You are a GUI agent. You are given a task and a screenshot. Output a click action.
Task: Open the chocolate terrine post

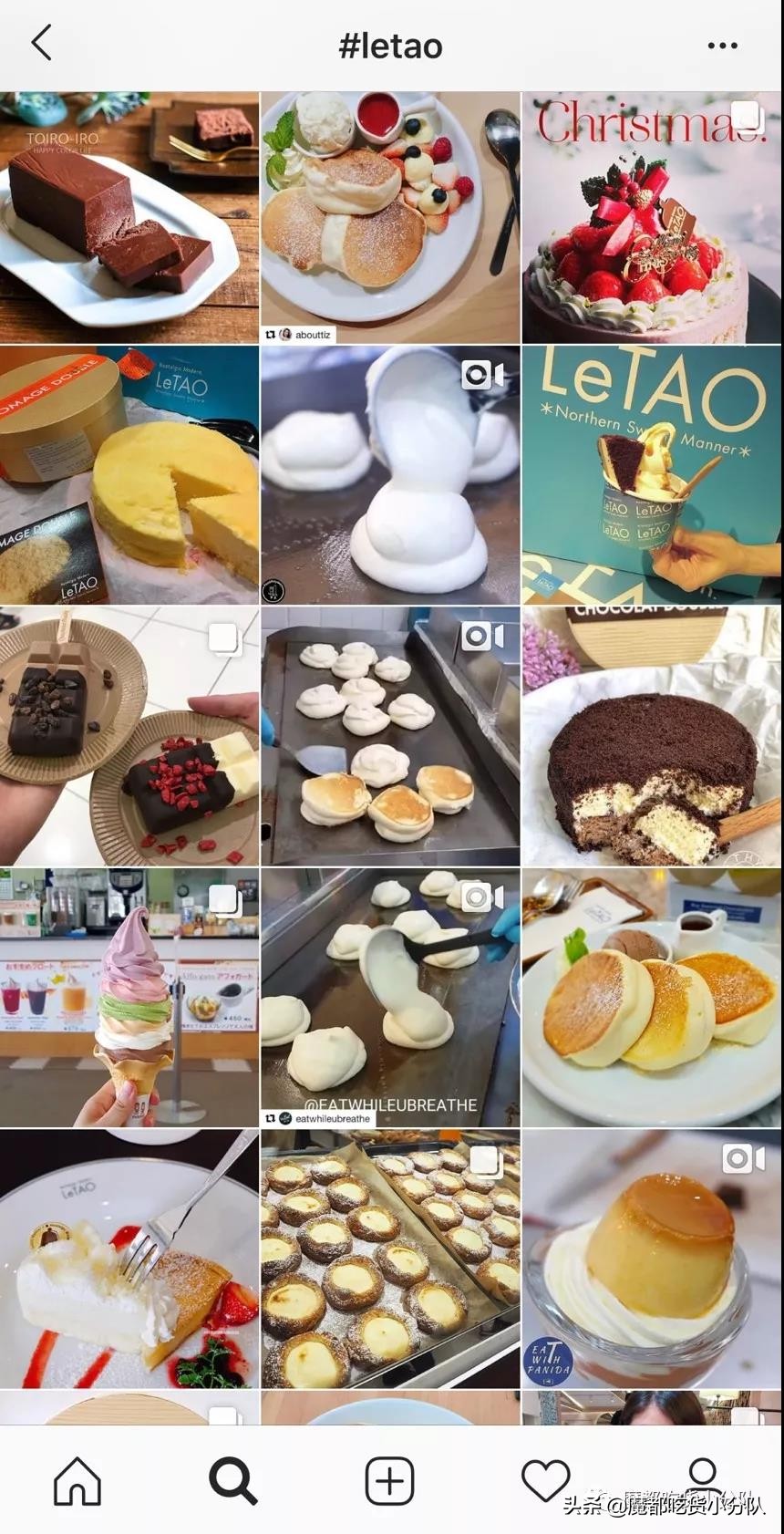(129, 217)
